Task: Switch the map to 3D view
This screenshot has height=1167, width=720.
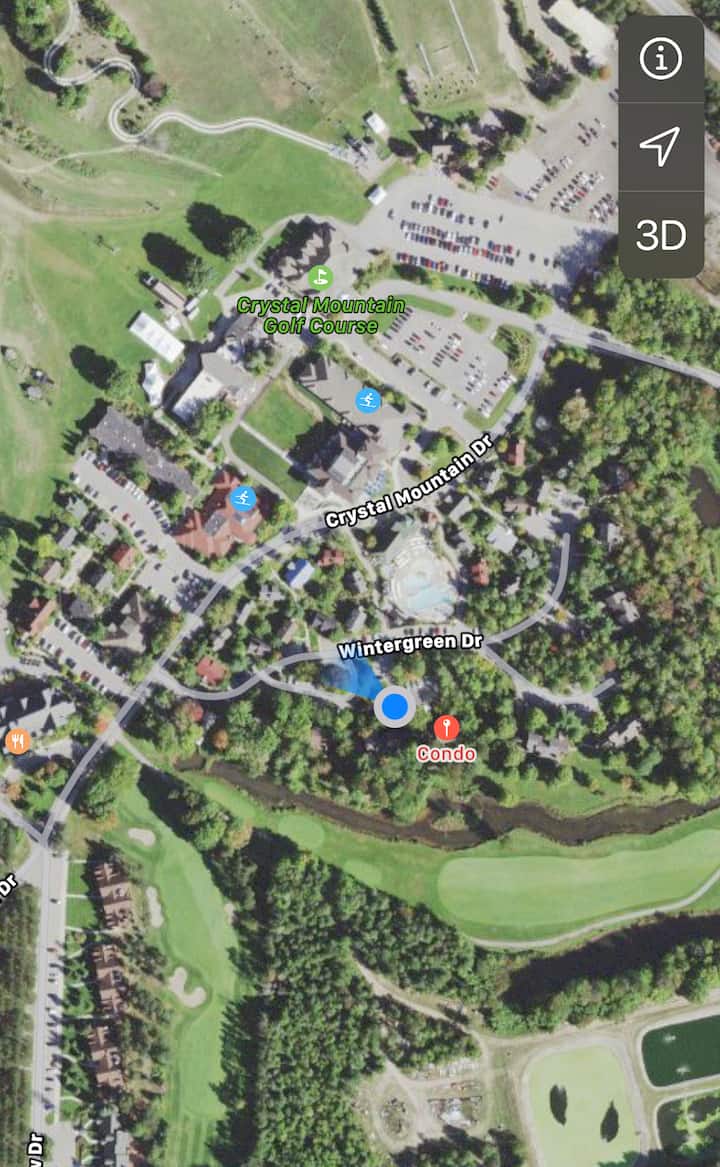Action: pos(660,235)
